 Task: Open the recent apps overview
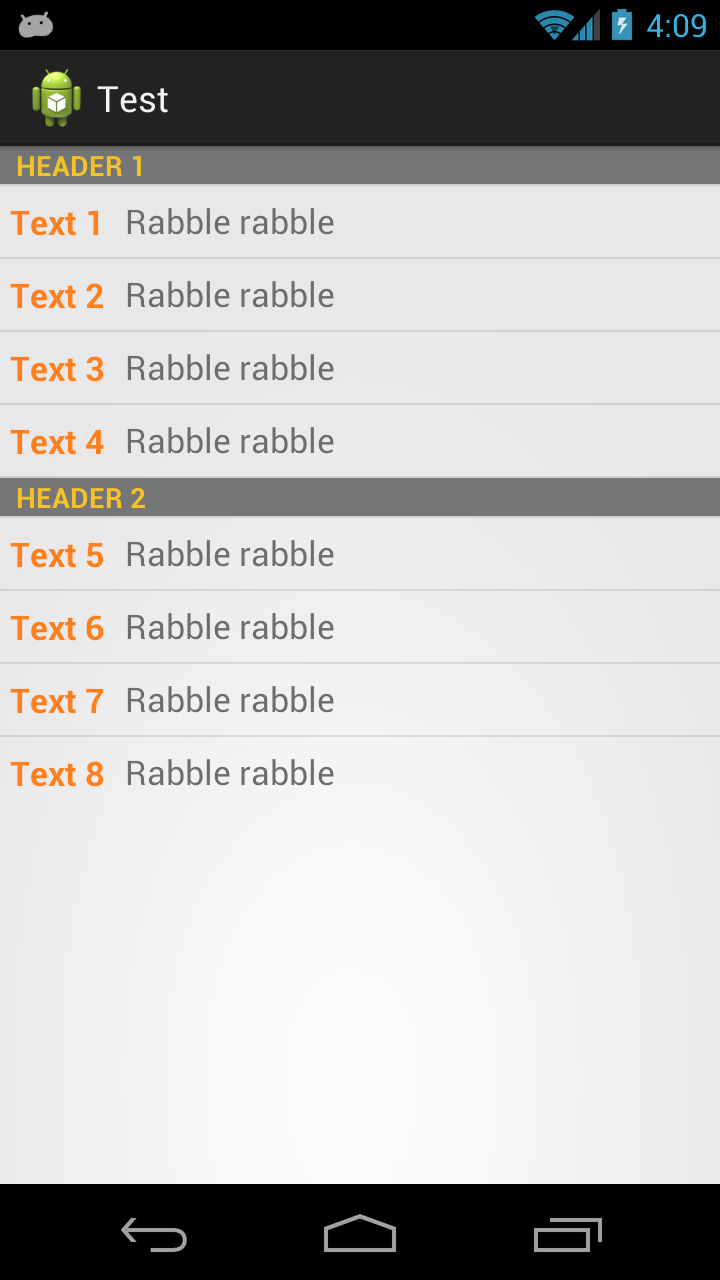tap(567, 1234)
